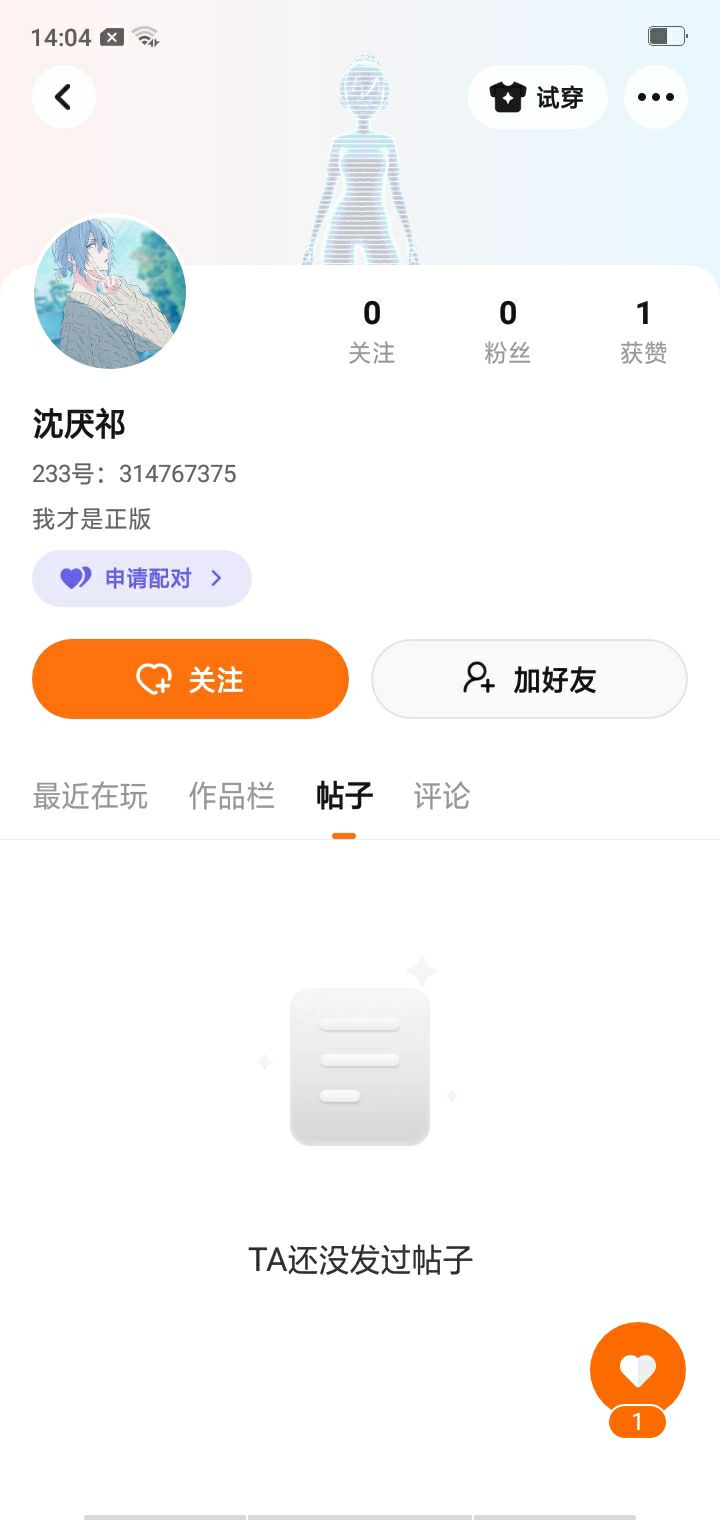The width and height of the screenshot is (720, 1520).
Task: Open the three-dot overflow menu
Action: [x=655, y=97]
